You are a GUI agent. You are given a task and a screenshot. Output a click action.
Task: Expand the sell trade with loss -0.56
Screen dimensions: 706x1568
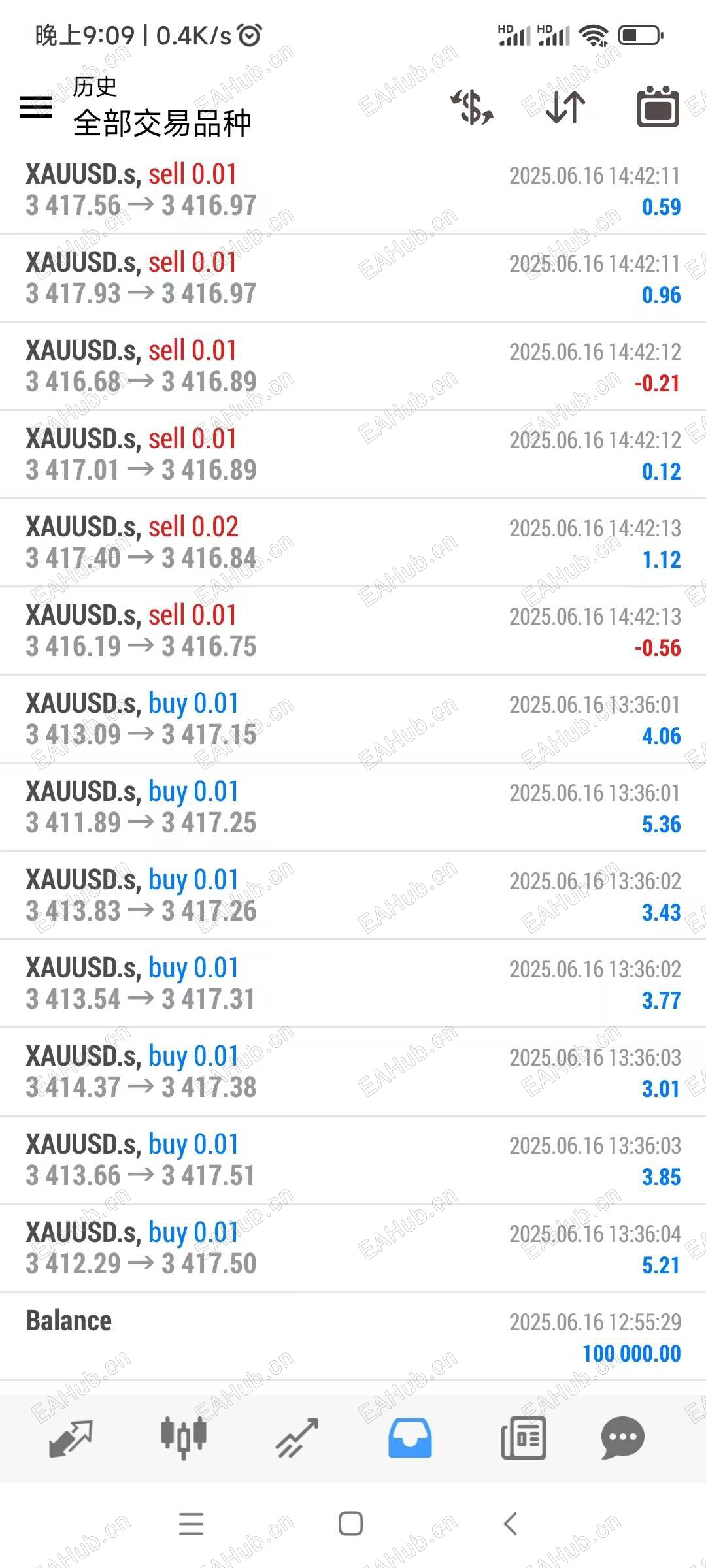[x=353, y=631]
